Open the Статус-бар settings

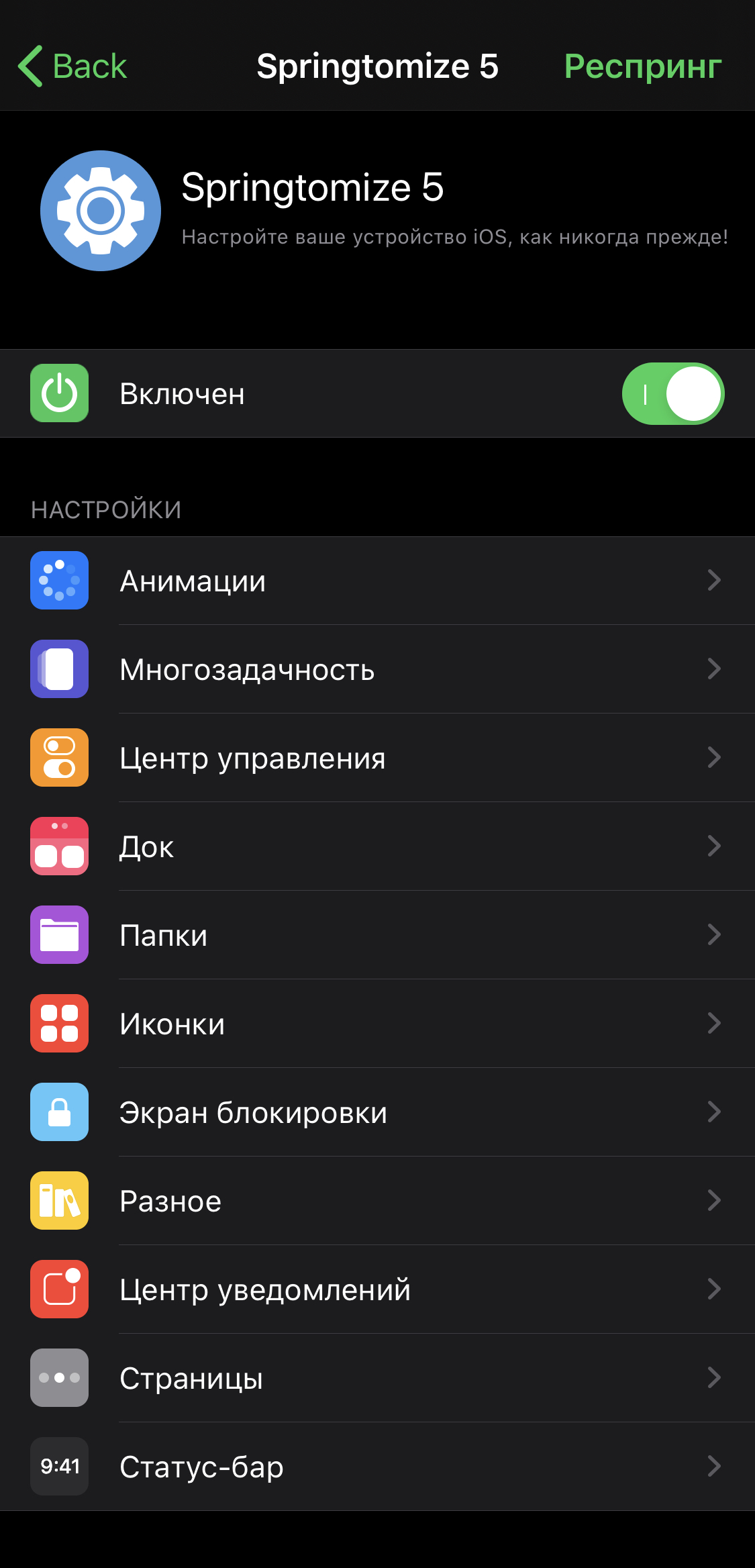pyautogui.click(x=377, y=1467)
